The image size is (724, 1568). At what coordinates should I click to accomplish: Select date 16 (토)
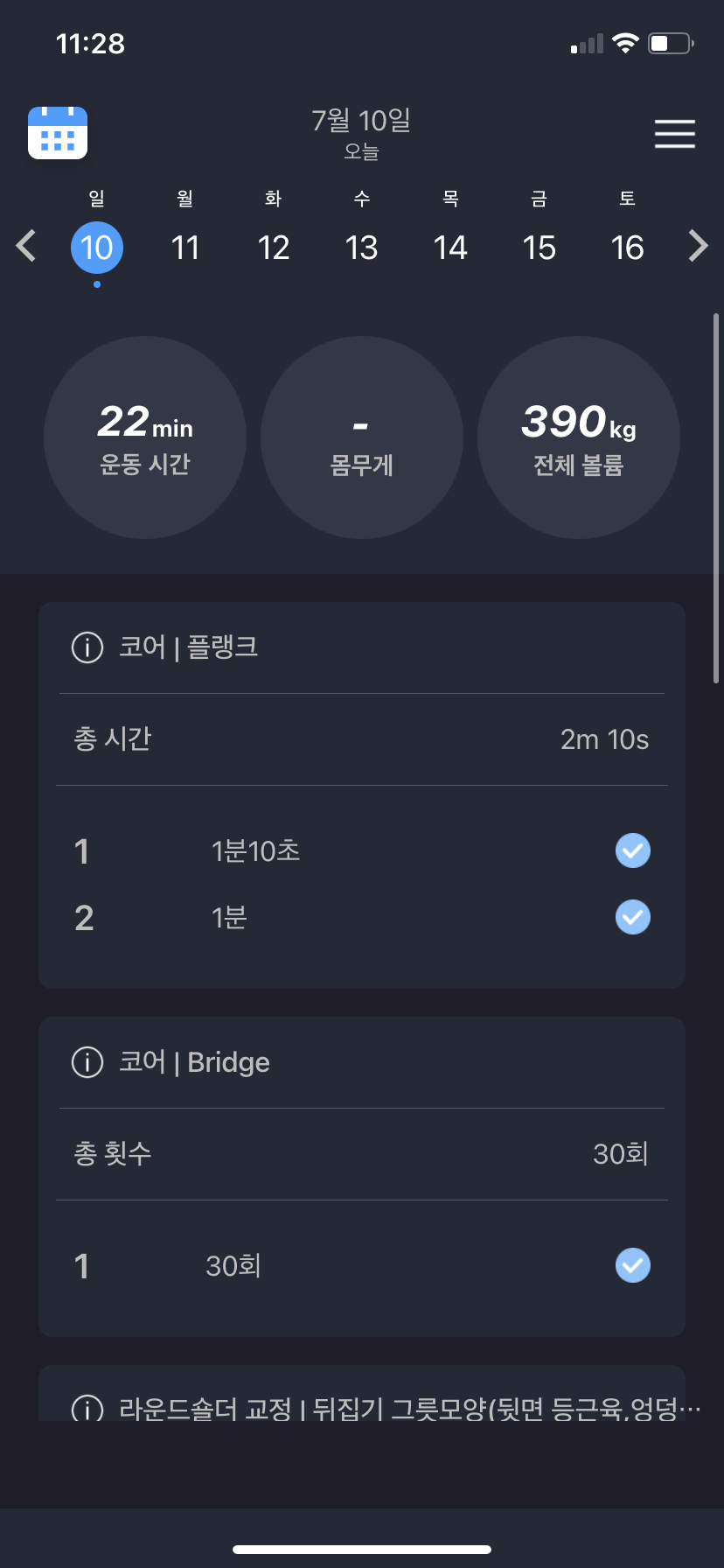[628, 248]
